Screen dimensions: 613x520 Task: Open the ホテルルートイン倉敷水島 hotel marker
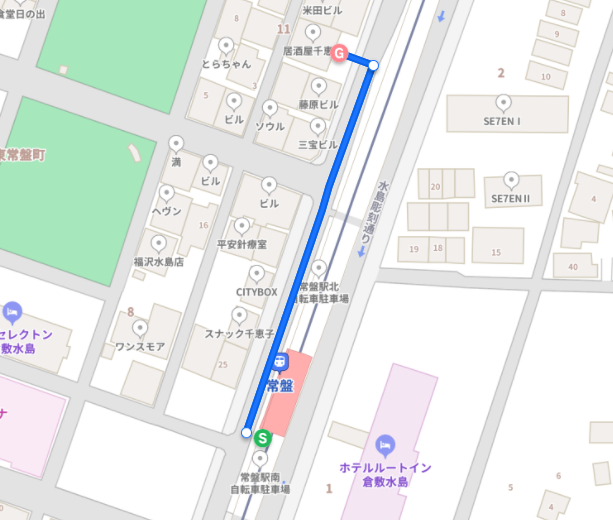pyautogui.click(x=383, y=443)
